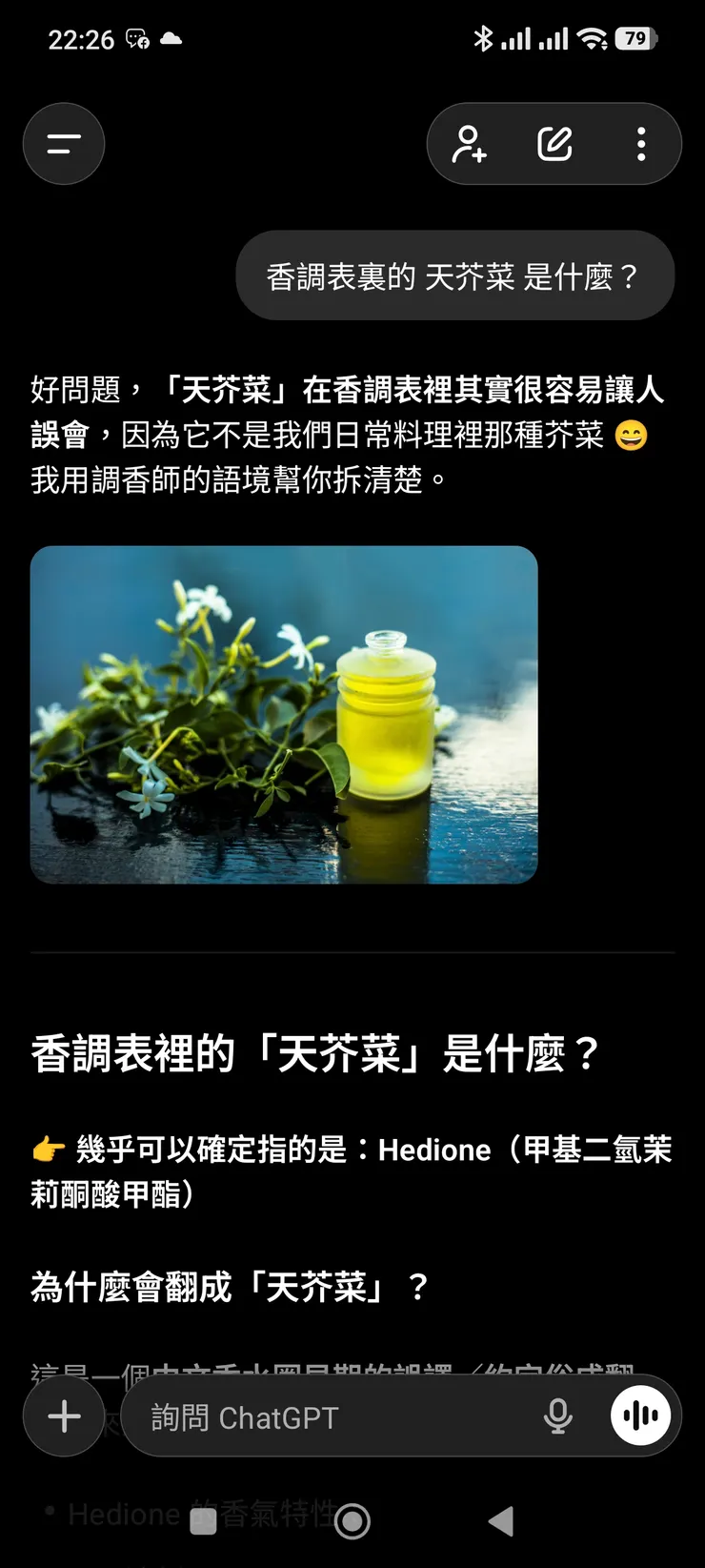Tap the microphone icon for voice input
705x1568 pixels.
tap(558, 1415)
